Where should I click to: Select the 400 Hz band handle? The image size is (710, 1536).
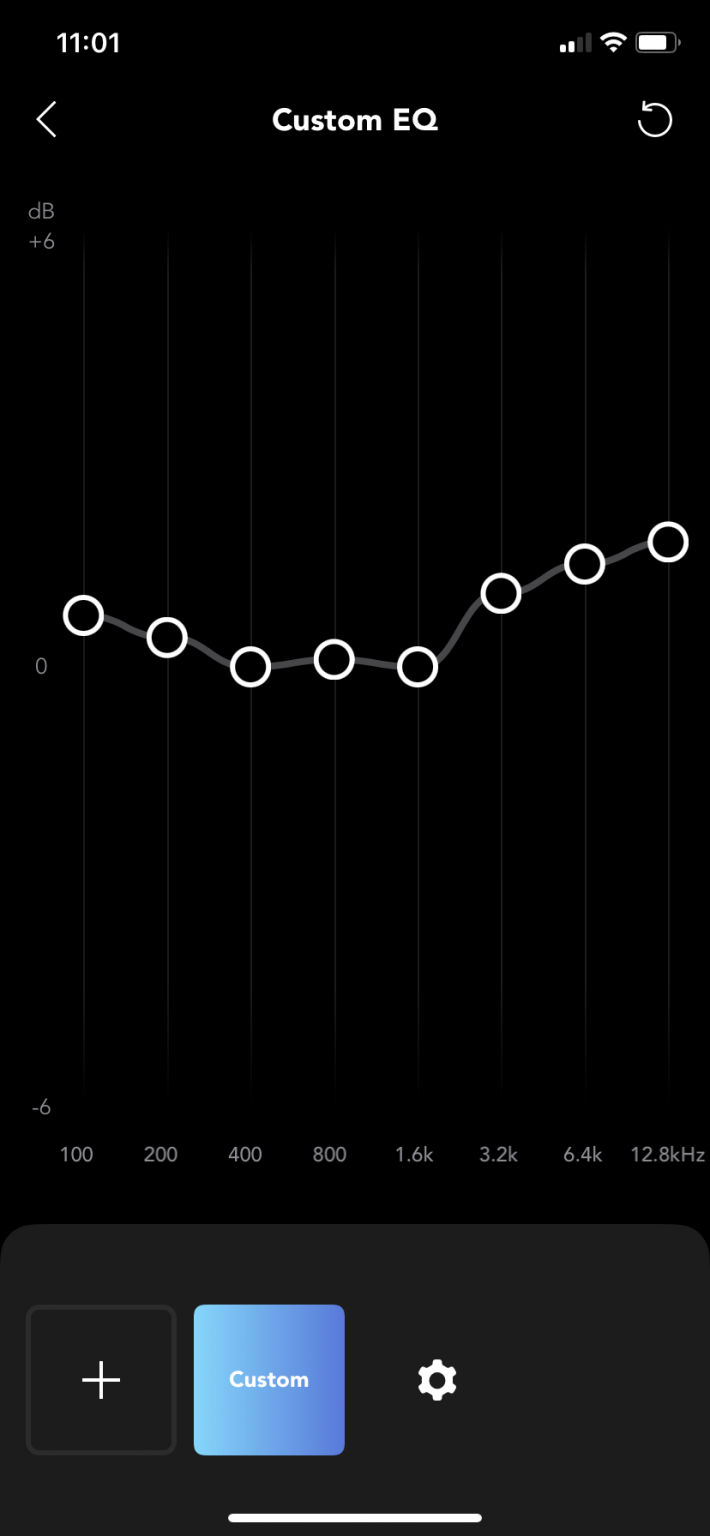[x=251, y=666]
